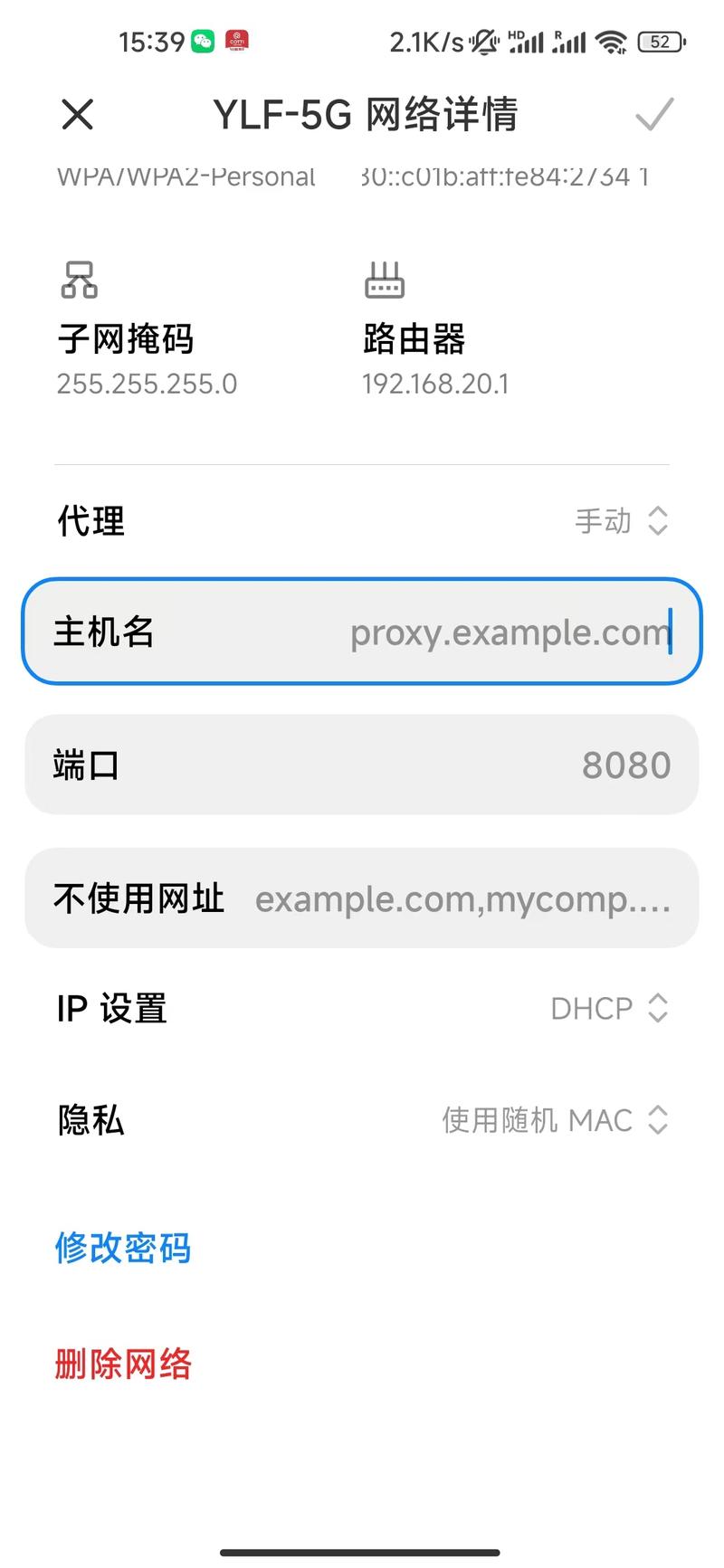Image resolution: width=724 pixels, height=1568 pixels.
Task: Focus the 端口 port field
Action: [362, 765]
